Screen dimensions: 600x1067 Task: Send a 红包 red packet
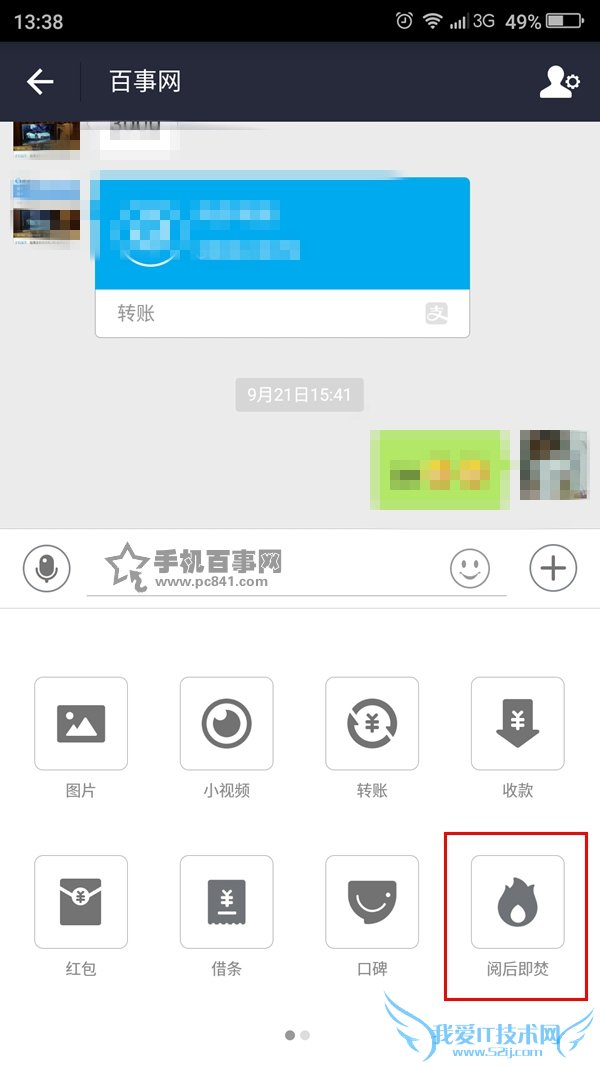pos(81,901)
